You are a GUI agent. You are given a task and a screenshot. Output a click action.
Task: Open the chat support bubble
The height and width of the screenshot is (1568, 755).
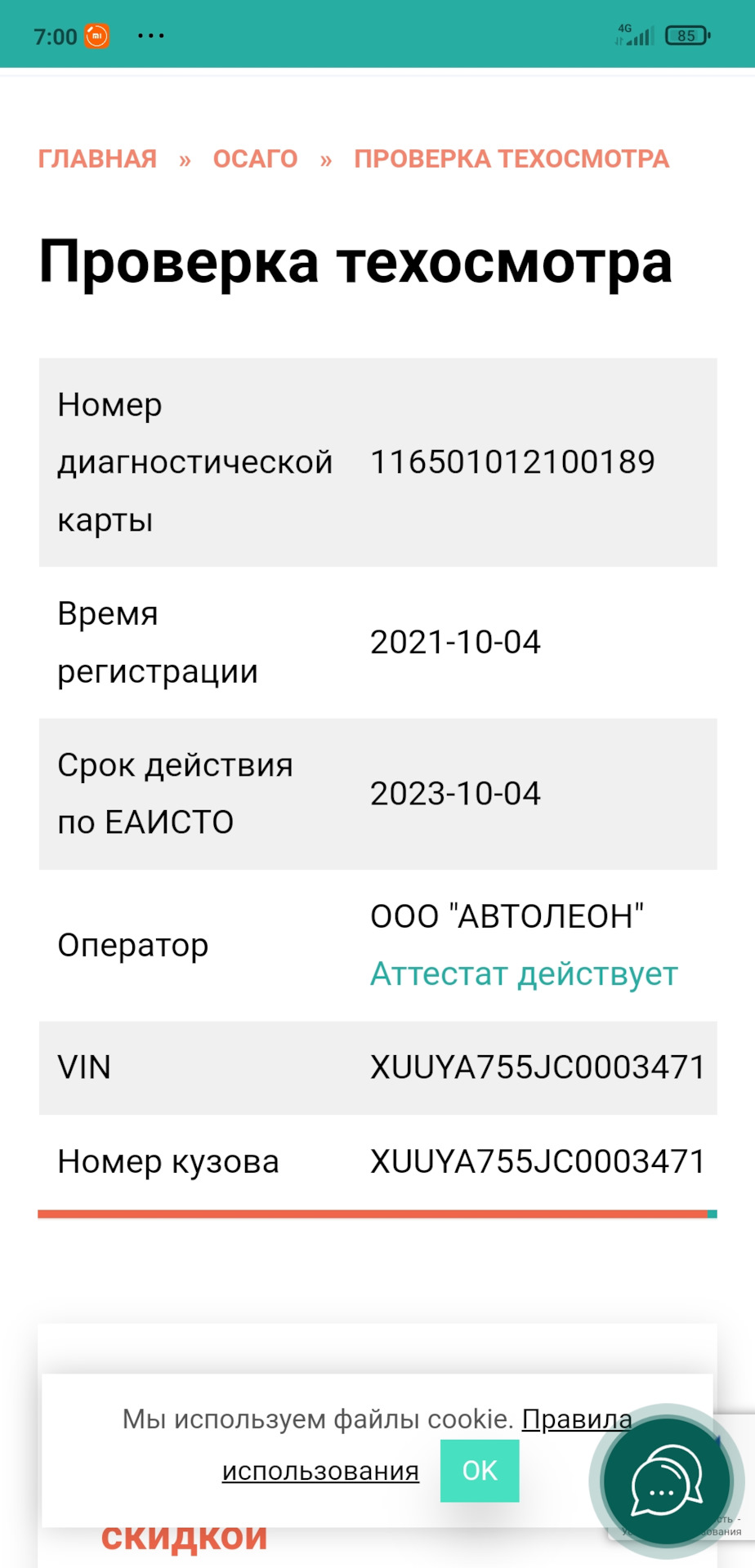pyautogui.click(x=666, y=1481)
